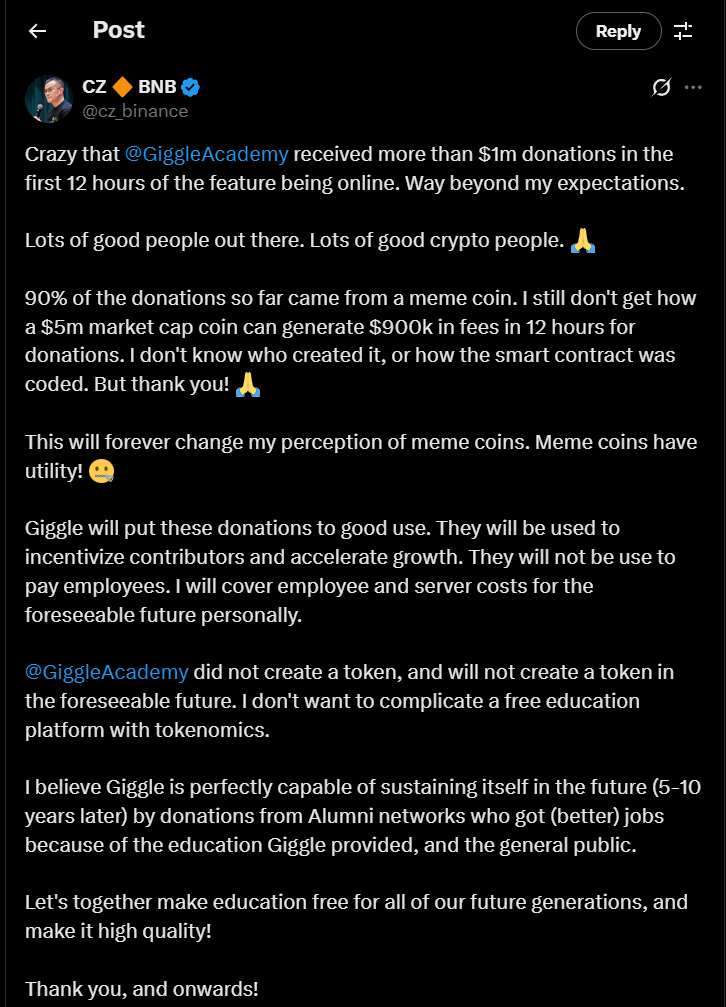Open the reply sorting filter icon
This screenshot has width=726, height=1007.
(x=683, y=31)
